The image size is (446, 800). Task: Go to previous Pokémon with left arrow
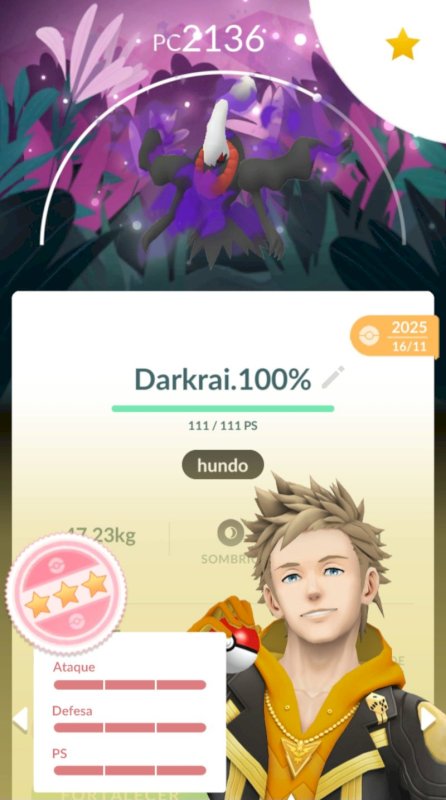coord(20,719)
